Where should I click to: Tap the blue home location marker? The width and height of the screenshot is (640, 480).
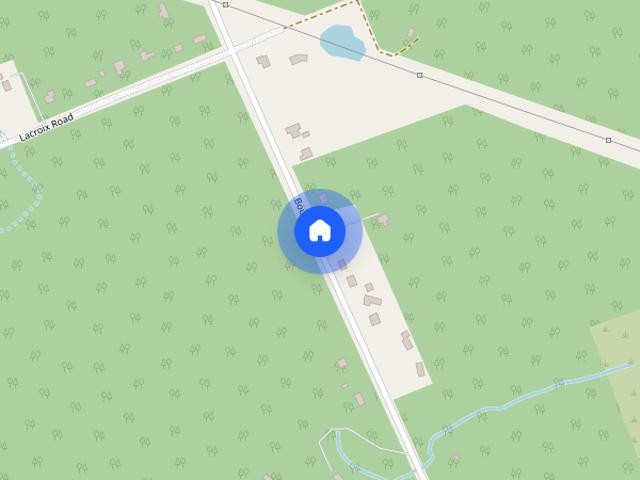320,231
